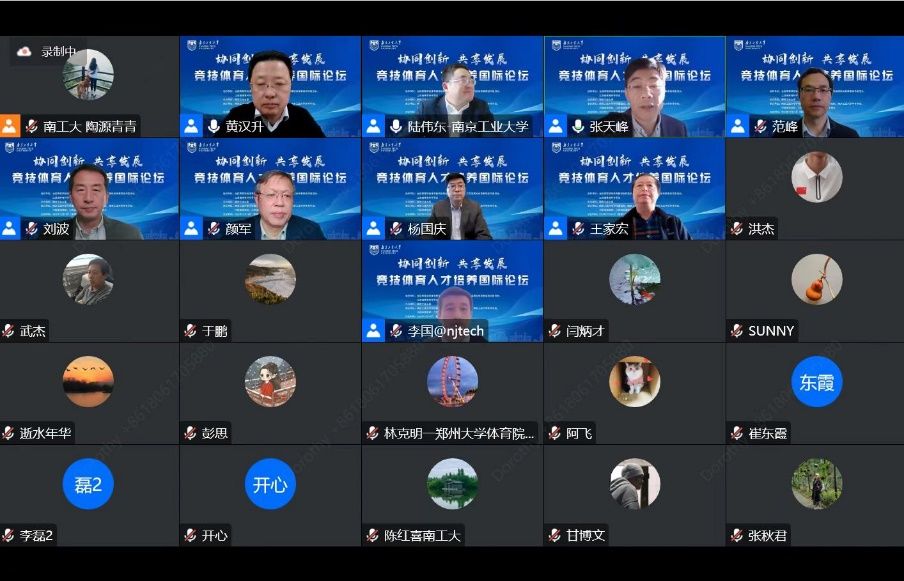Select participant tile 开心
Viewport: 904px width, 581px height.
pos(270,495)
